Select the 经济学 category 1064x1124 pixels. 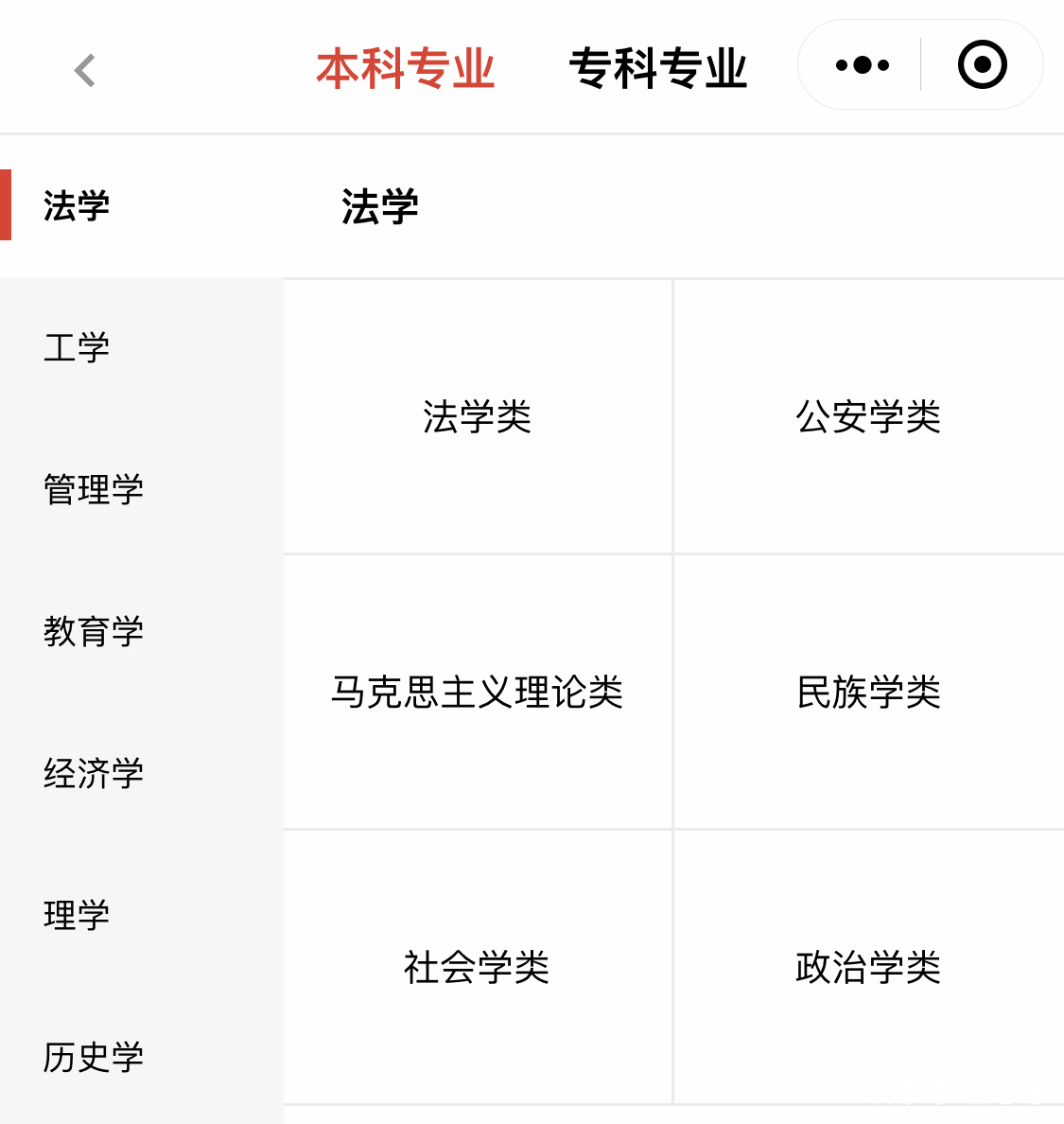94,774
